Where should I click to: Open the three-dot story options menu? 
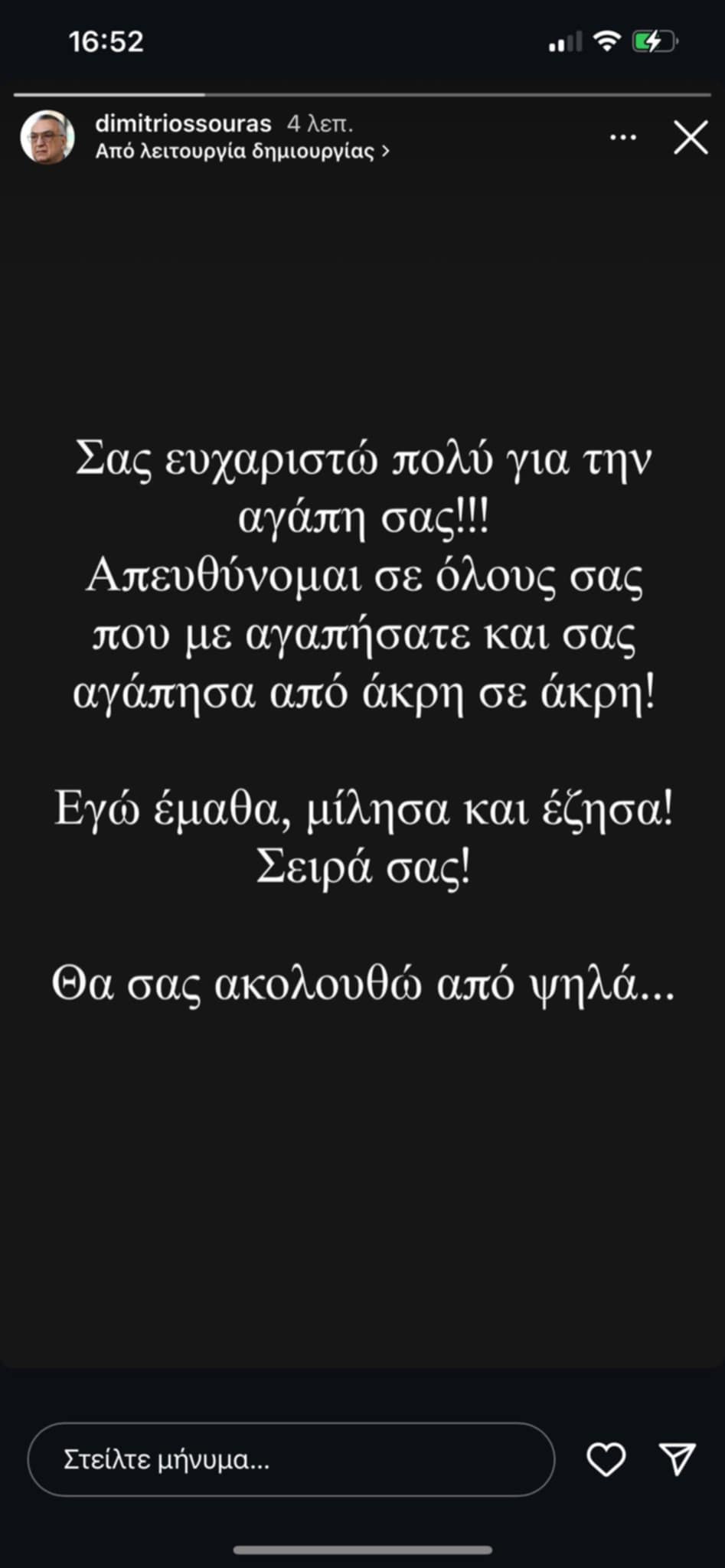(622, 138)
